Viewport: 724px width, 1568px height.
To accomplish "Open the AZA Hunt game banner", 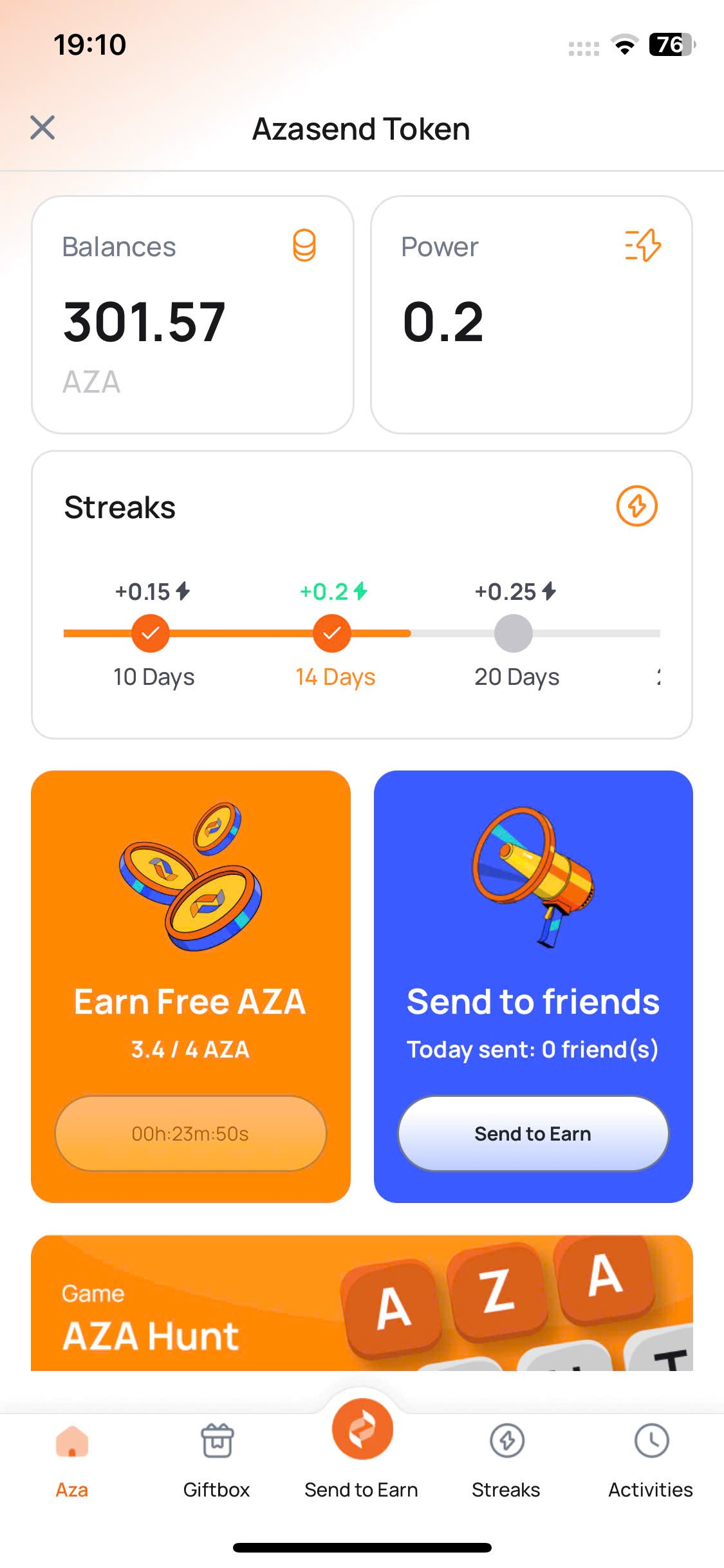I will pyautogui.click(x=362, y=1303).
